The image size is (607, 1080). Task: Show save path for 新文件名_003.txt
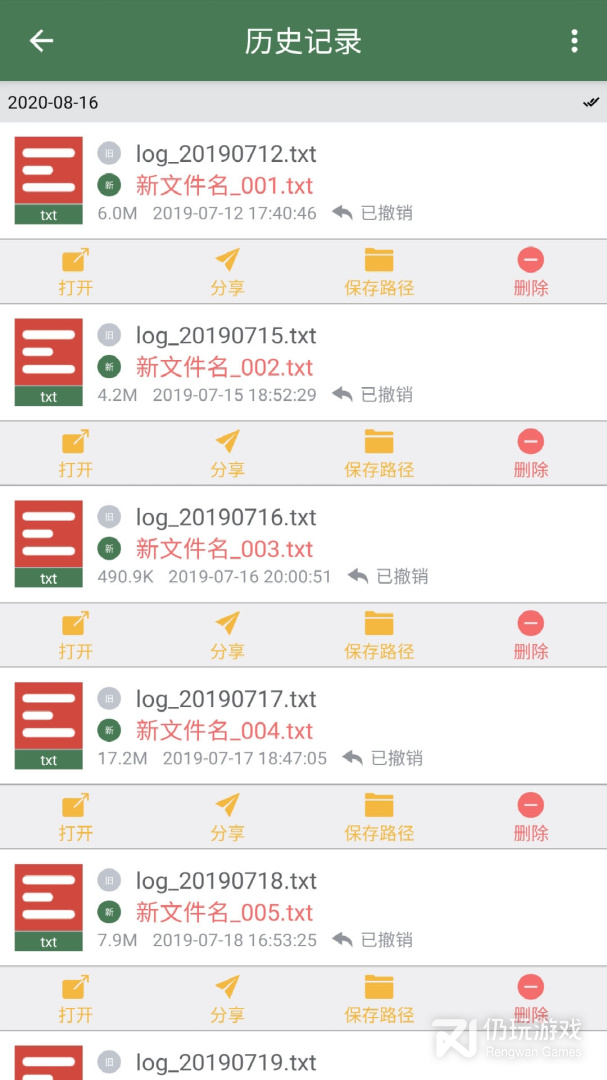tap(379, 636)
